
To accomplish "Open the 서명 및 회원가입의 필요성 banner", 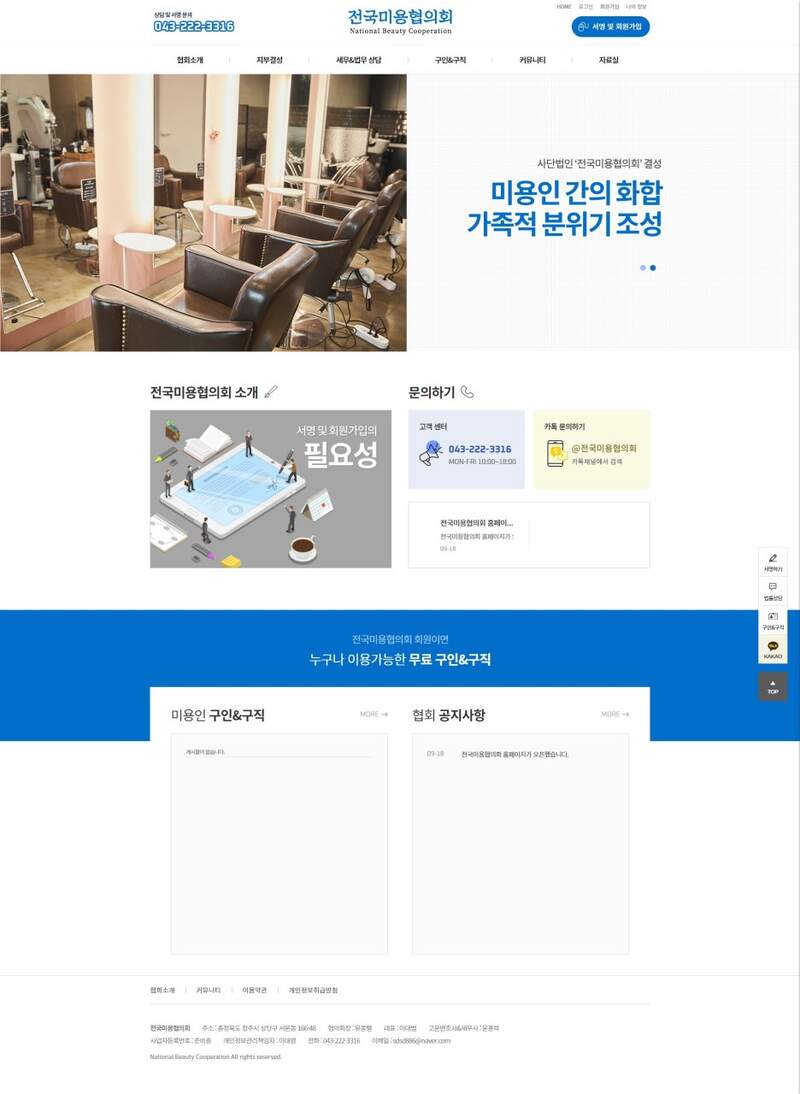I will click(270, 489).
